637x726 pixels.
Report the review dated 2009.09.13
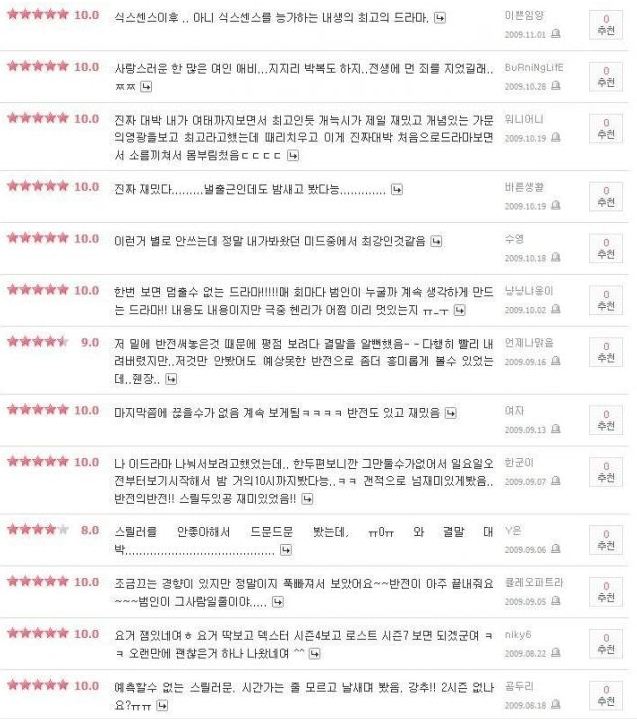[x=556, y=429]
